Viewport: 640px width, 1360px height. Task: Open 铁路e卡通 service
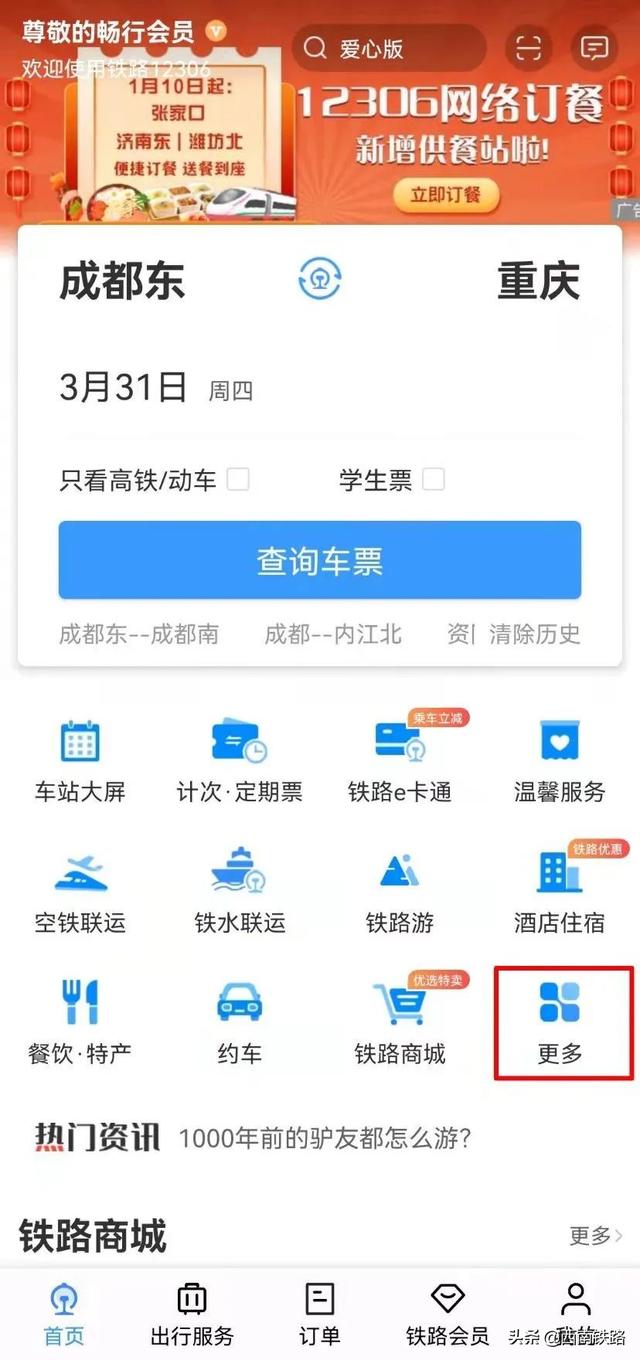click(x=400, y=761)
